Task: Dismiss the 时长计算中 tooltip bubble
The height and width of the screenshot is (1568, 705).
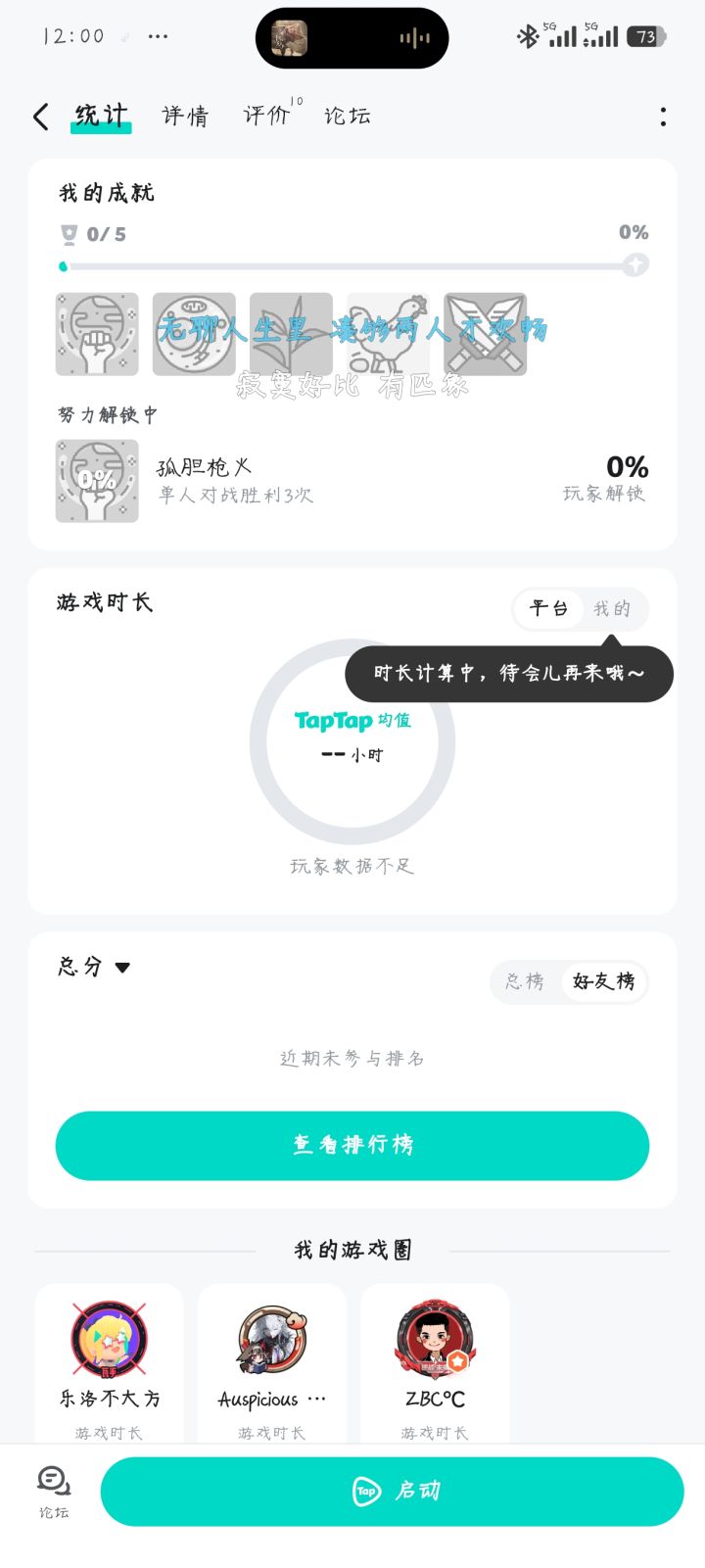Action: tap(508, 673)
